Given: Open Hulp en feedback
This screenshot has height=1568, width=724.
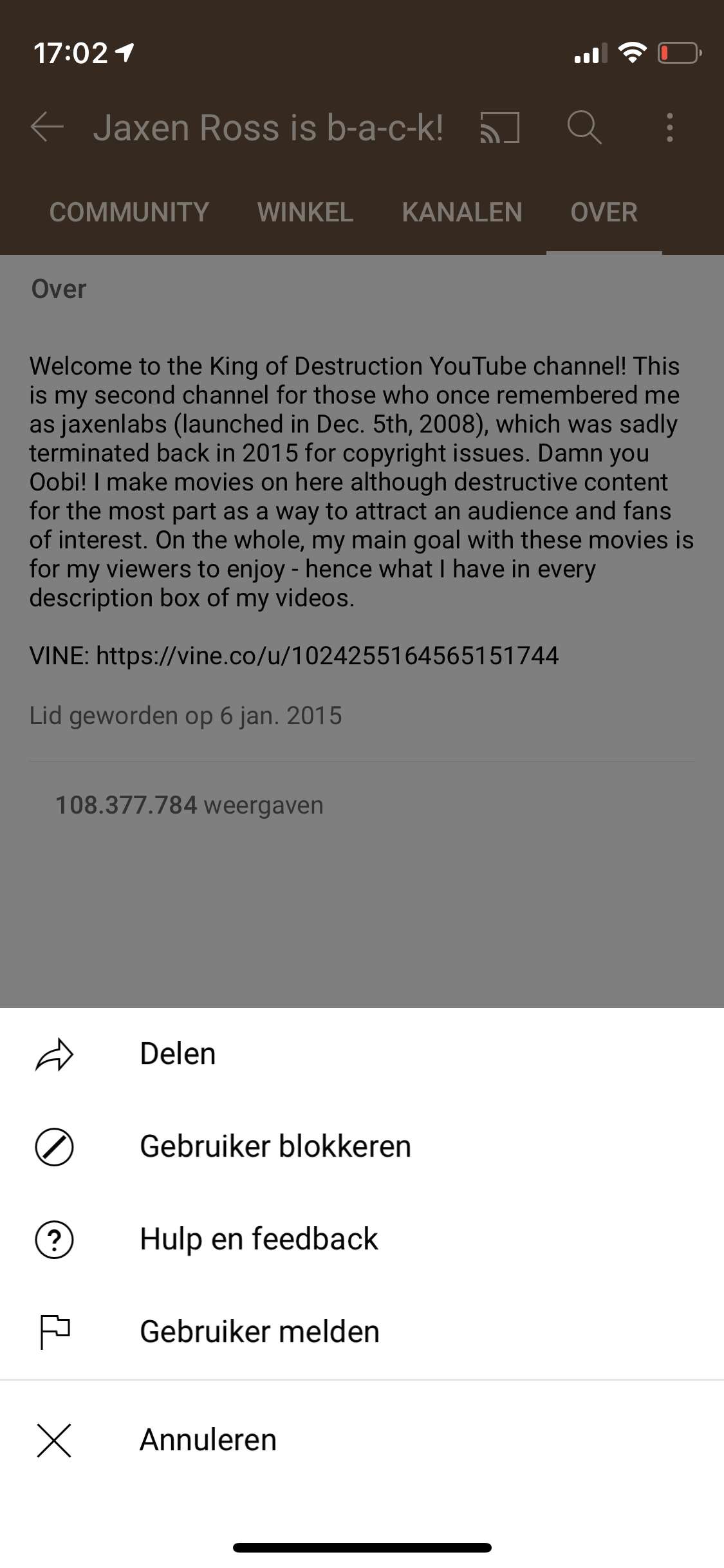Looking at the screenshot, I should pos(362,1240).
